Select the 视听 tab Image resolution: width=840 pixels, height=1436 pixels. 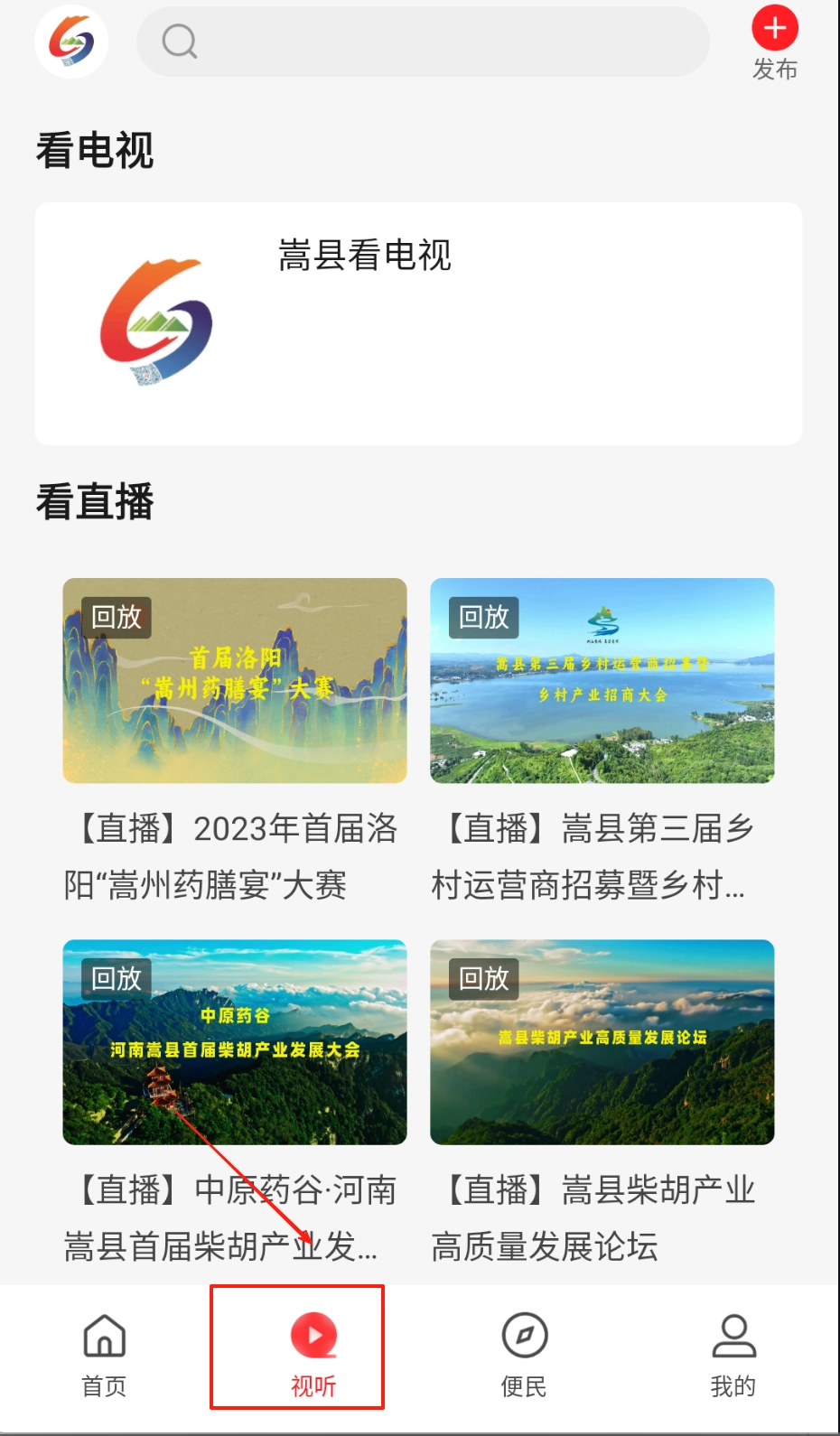[x=313, y=1351]
